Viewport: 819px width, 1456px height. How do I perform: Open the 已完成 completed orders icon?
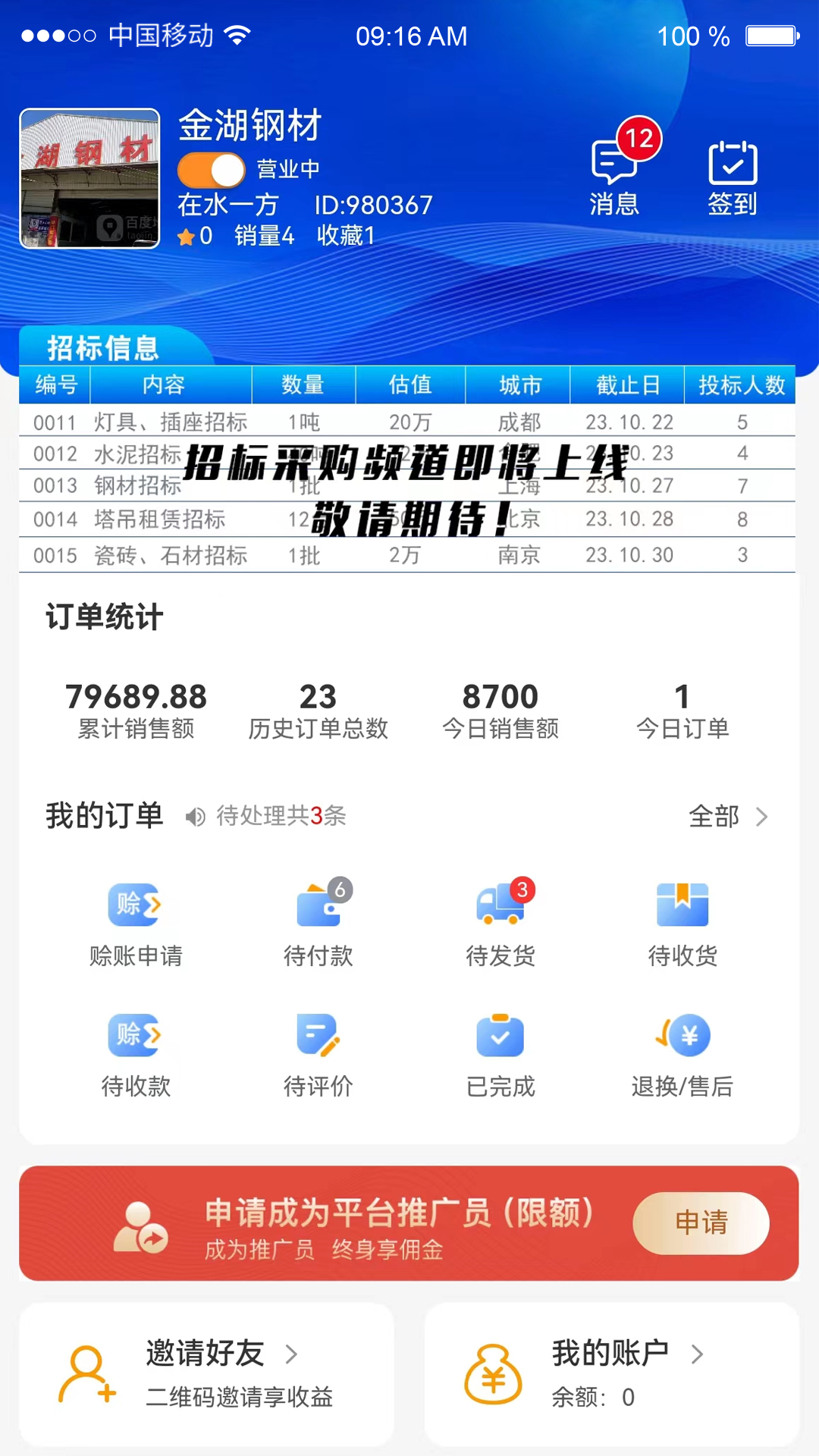click(500, 1035)
